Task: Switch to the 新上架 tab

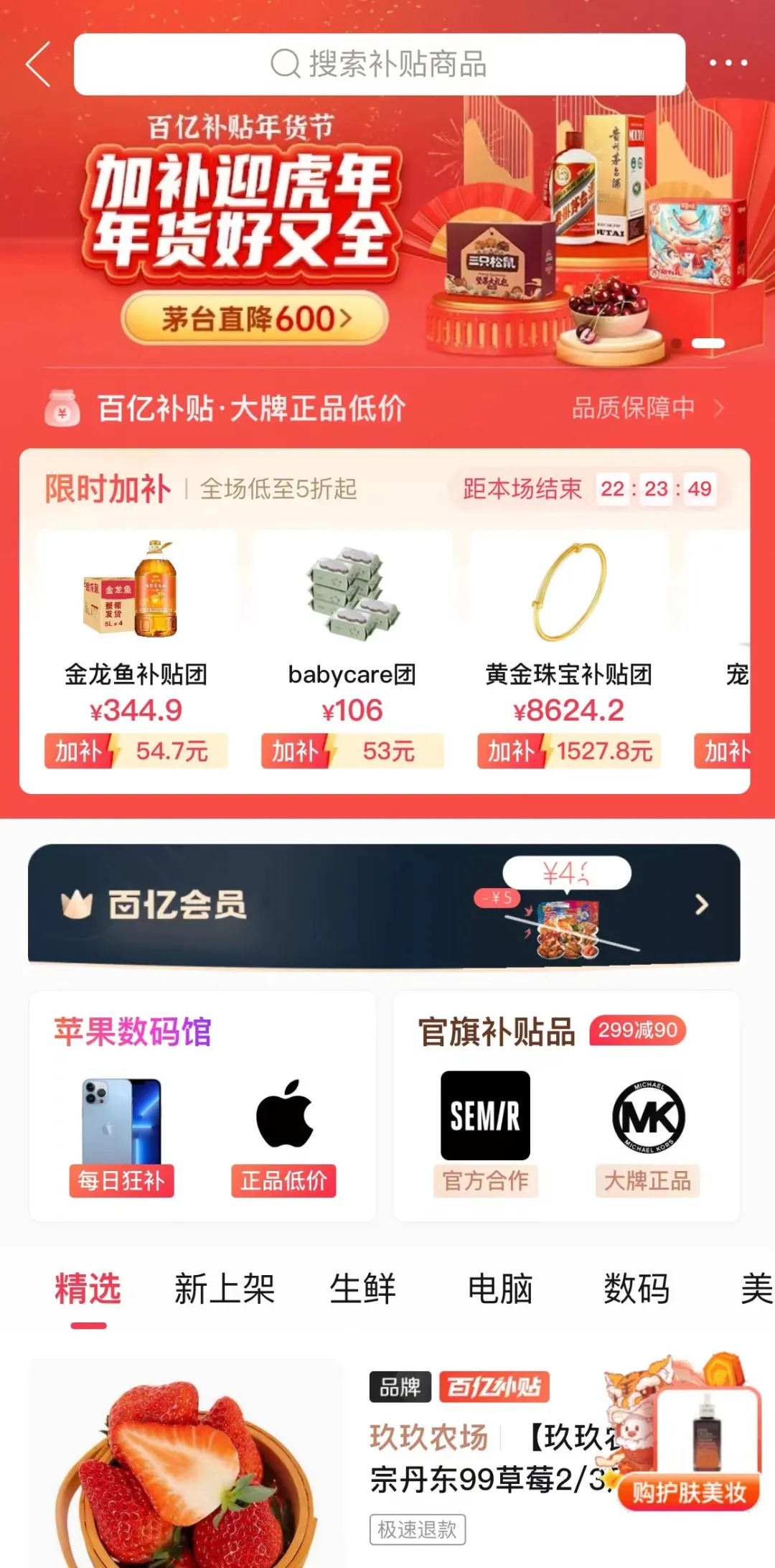Action: (x=225, y=1289)
